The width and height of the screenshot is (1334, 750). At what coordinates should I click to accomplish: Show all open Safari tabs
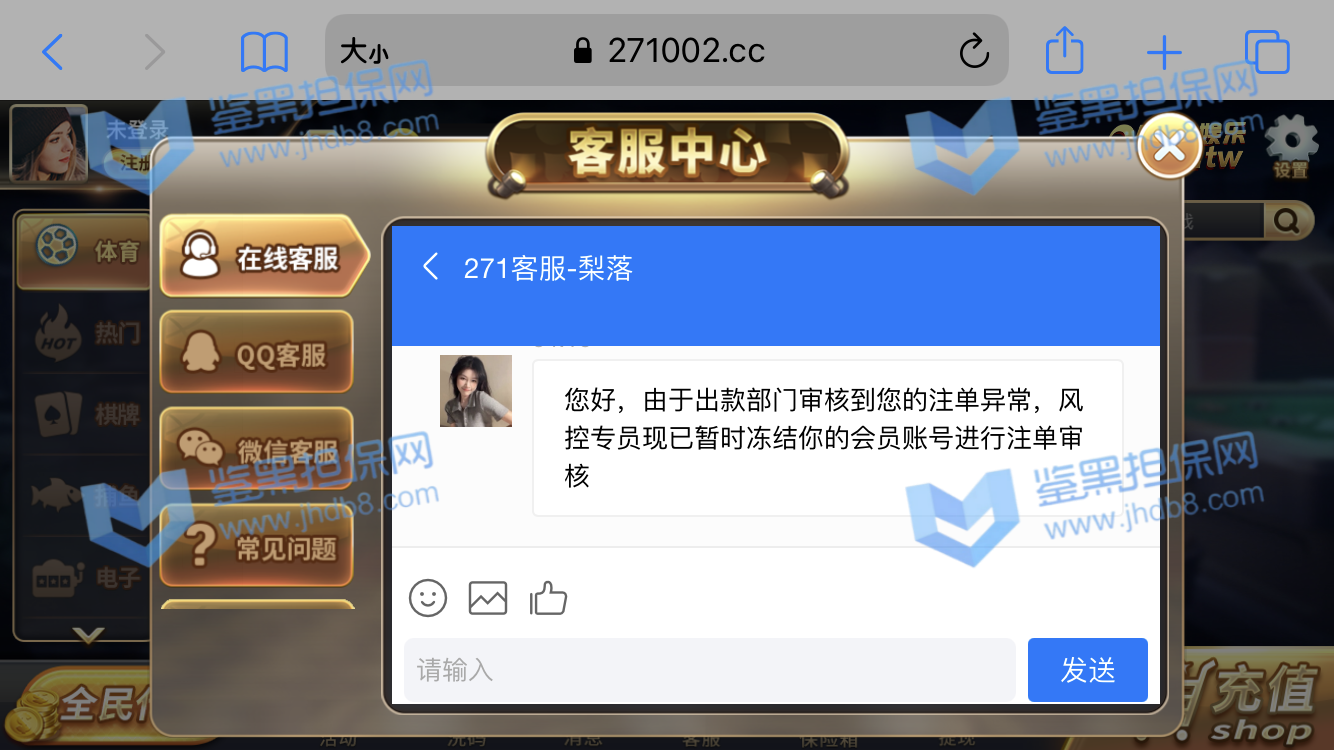pos(1266,52)
